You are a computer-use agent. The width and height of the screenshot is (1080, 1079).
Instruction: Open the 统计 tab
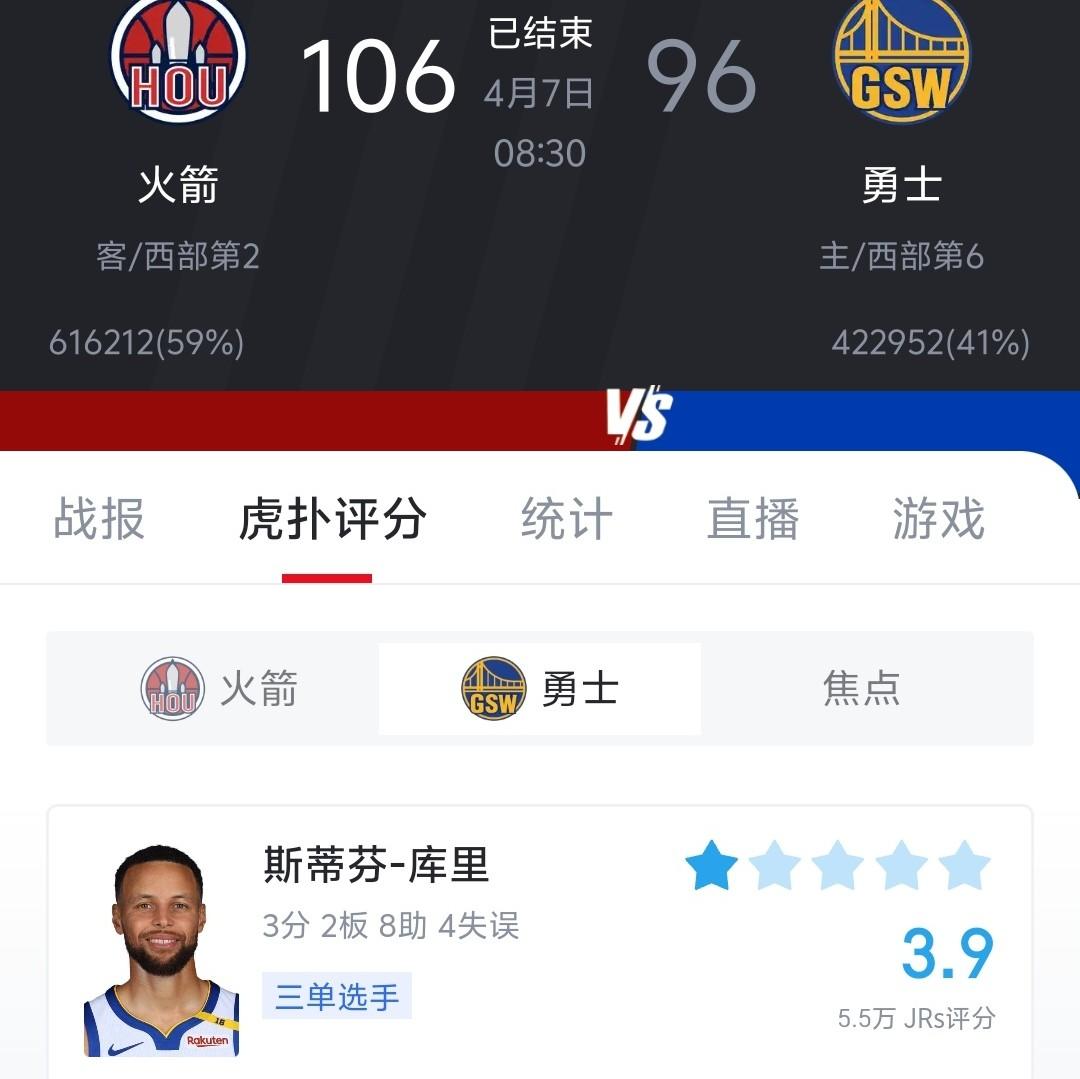(566, 520)
